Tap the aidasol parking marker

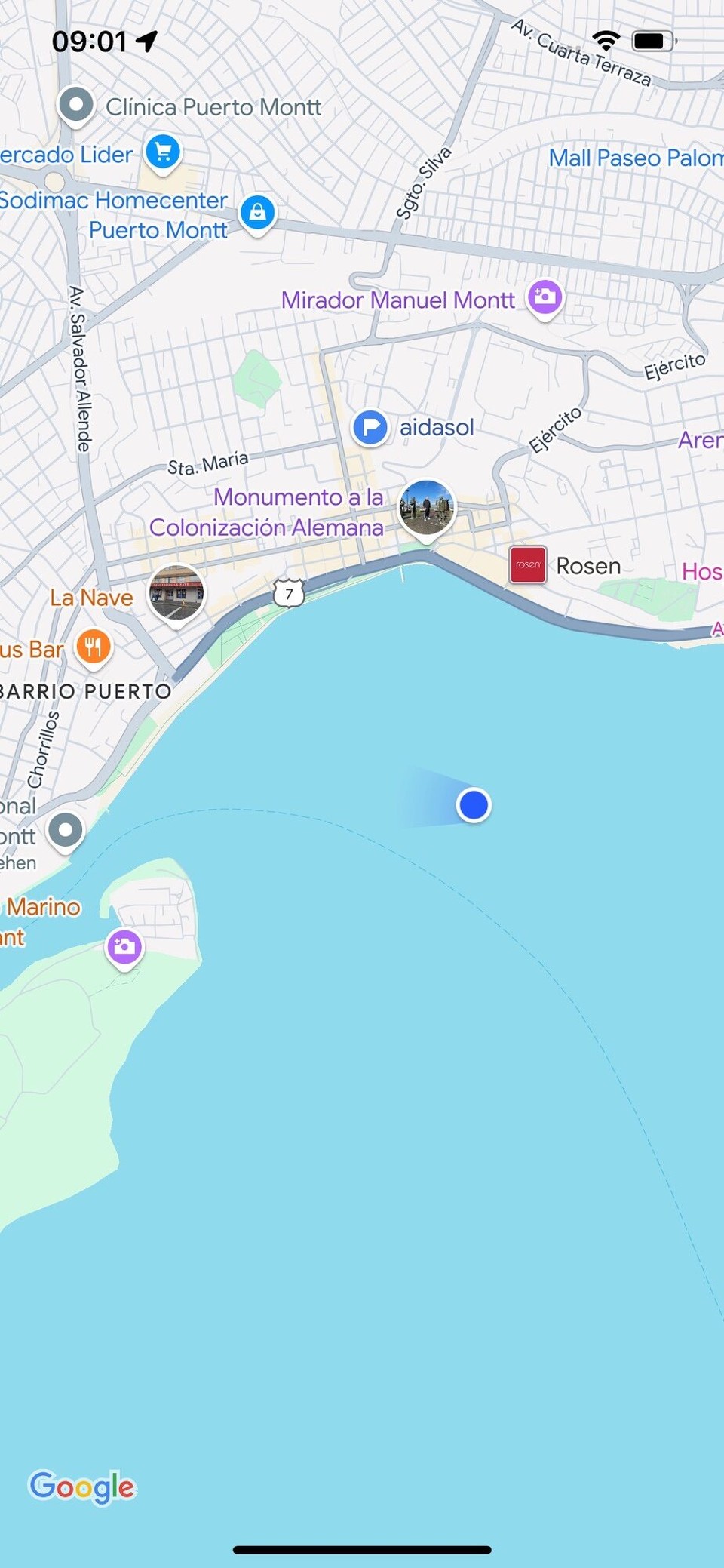coord(370,427)
